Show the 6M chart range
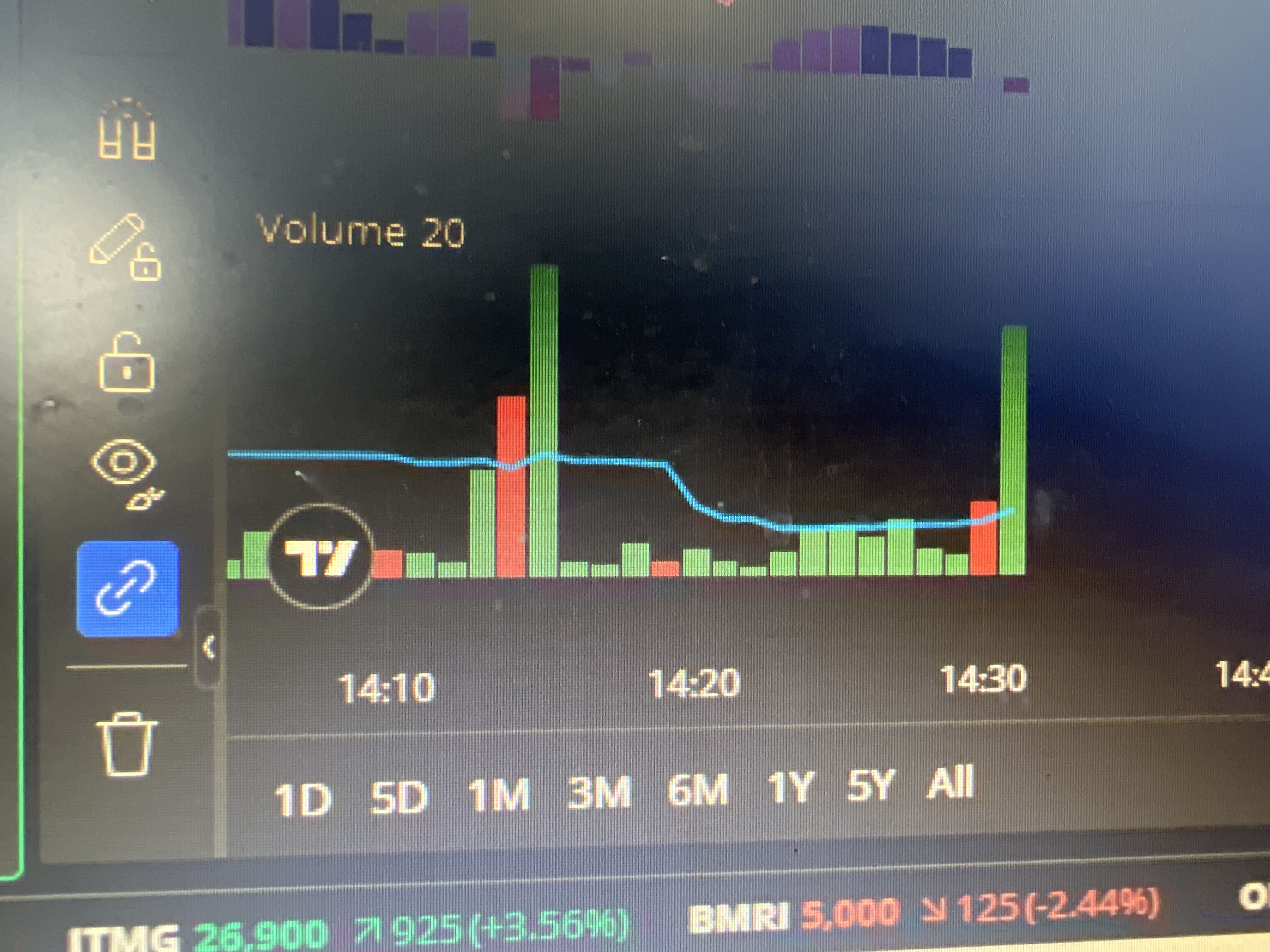Image resolution: width=1270 pixels, height=952 pixels. pyautogui.click(x=698, y=790)
